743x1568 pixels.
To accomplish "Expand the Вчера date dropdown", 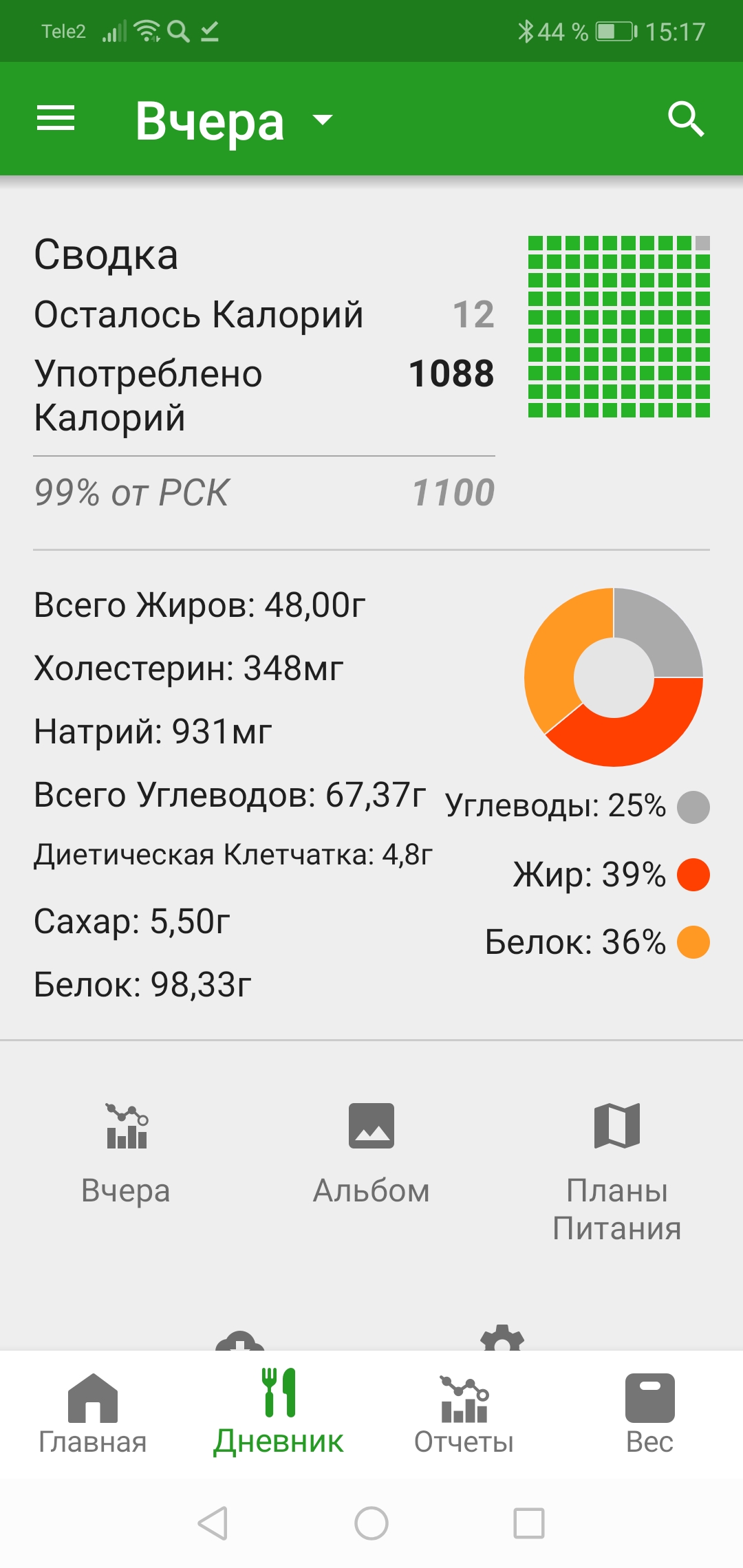I will point(234,121).
